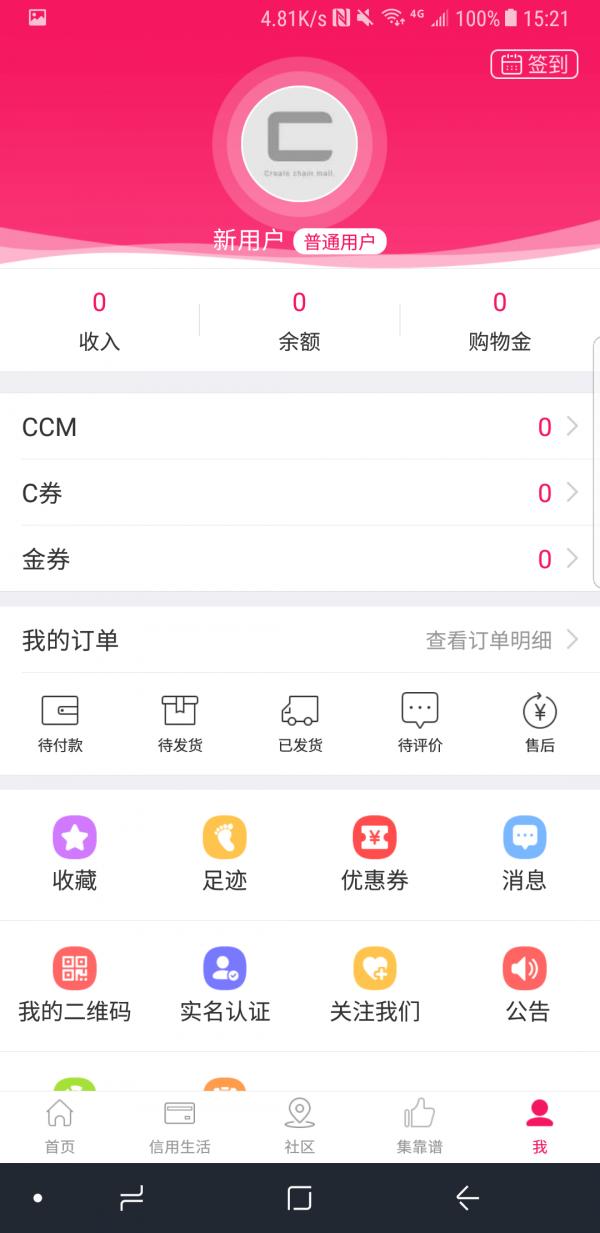Open the CCM balance row

300,427
